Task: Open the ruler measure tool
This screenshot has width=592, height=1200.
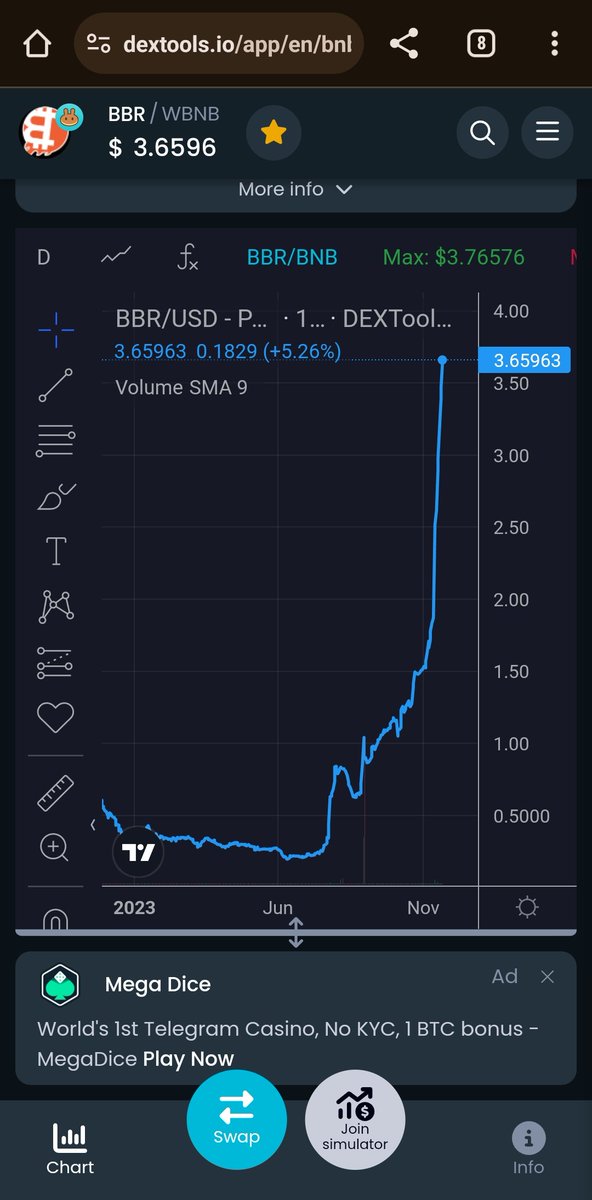Action: click(55, 792)
